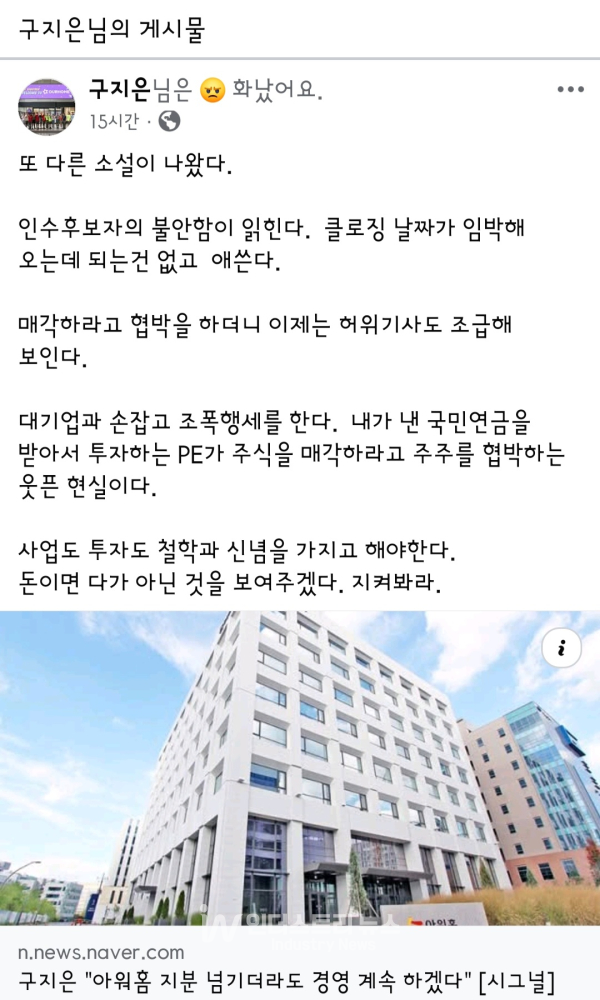Image resolution: width=600 pixels, height=1000 pixels.
Task: Open the n.news.naver.com article preview
Action: point(300,965)
